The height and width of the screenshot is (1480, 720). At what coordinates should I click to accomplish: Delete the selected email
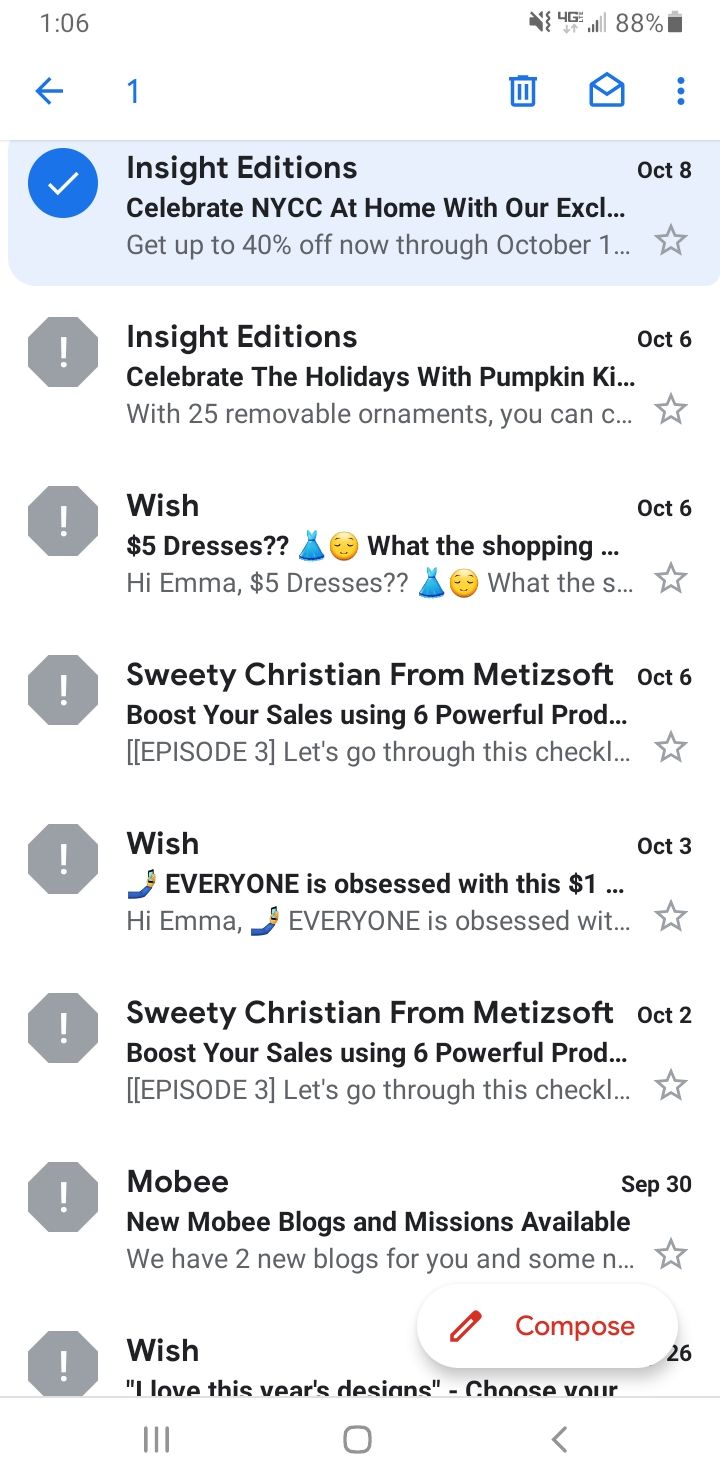tap(522, 91)
